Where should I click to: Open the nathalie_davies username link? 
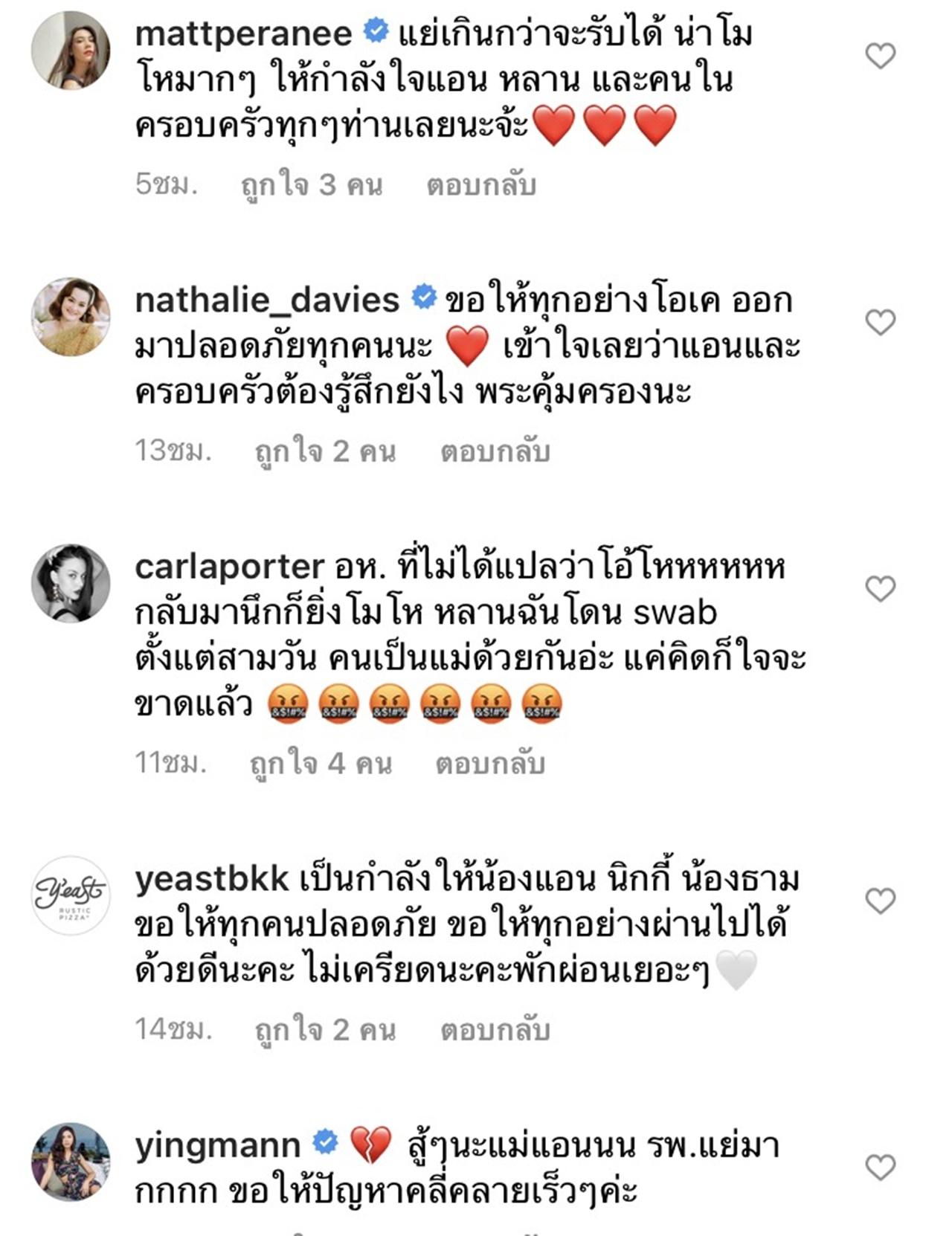(x=267, y=300)
